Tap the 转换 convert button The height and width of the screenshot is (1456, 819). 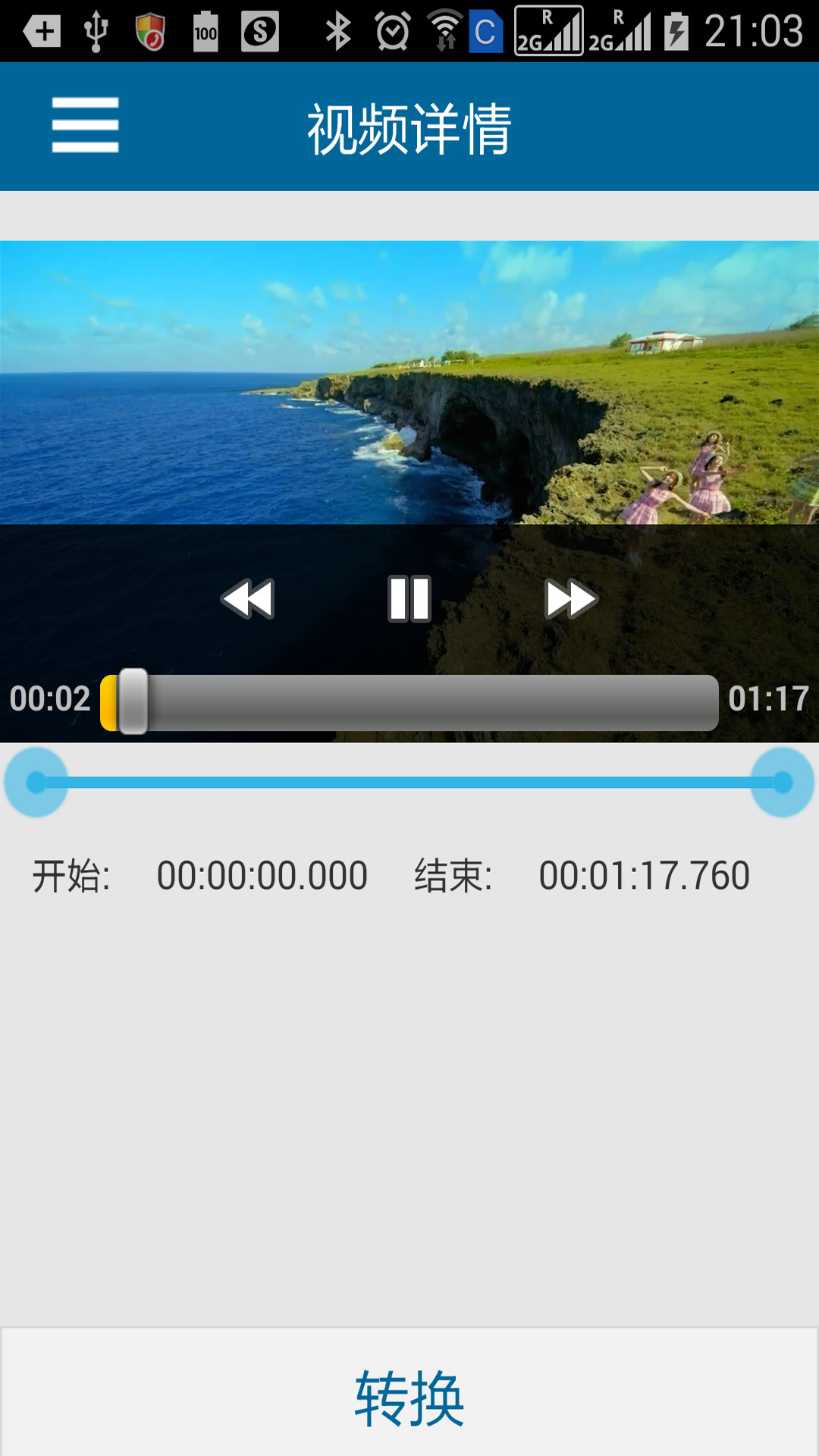point(409,1397)
